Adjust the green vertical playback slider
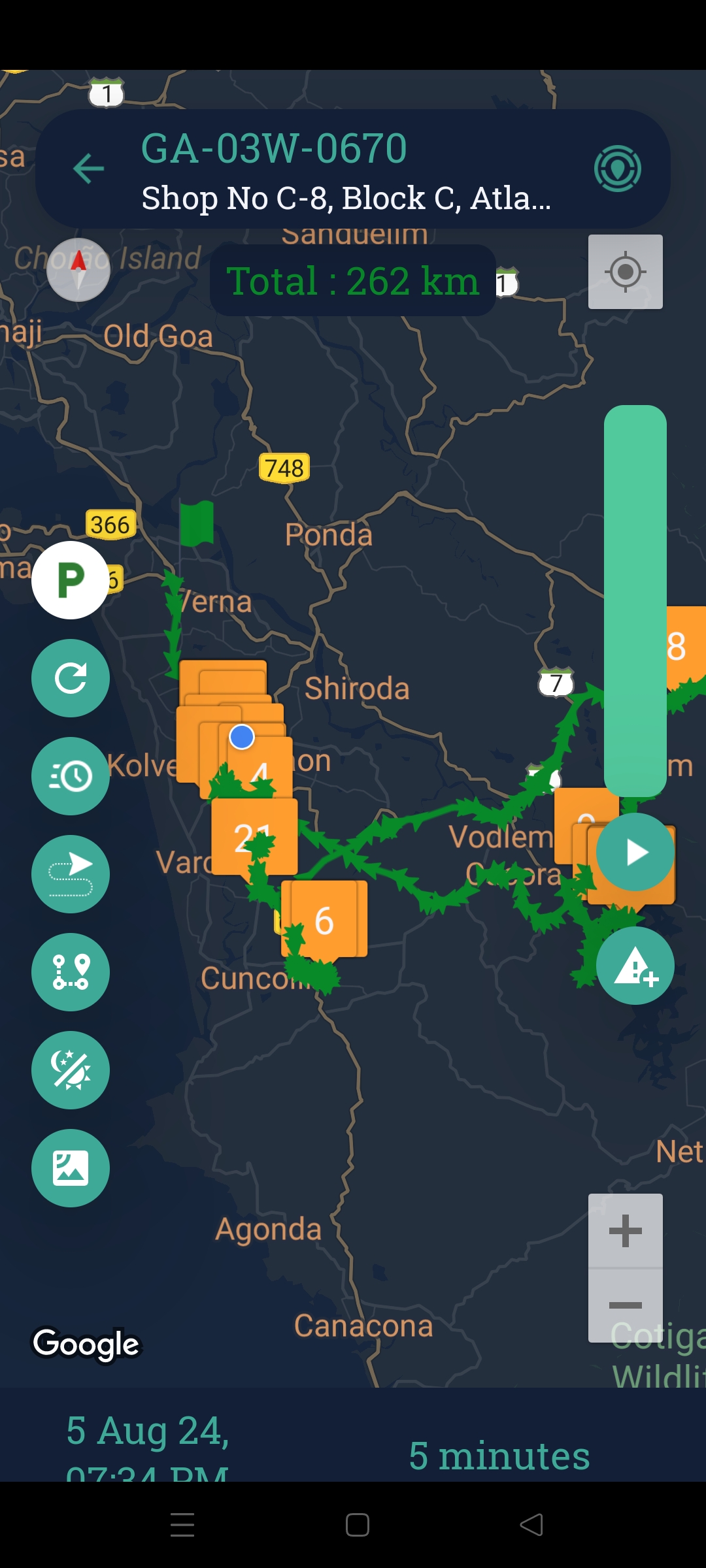This screenshot has height=1568, width=706. tap(635, 601)
